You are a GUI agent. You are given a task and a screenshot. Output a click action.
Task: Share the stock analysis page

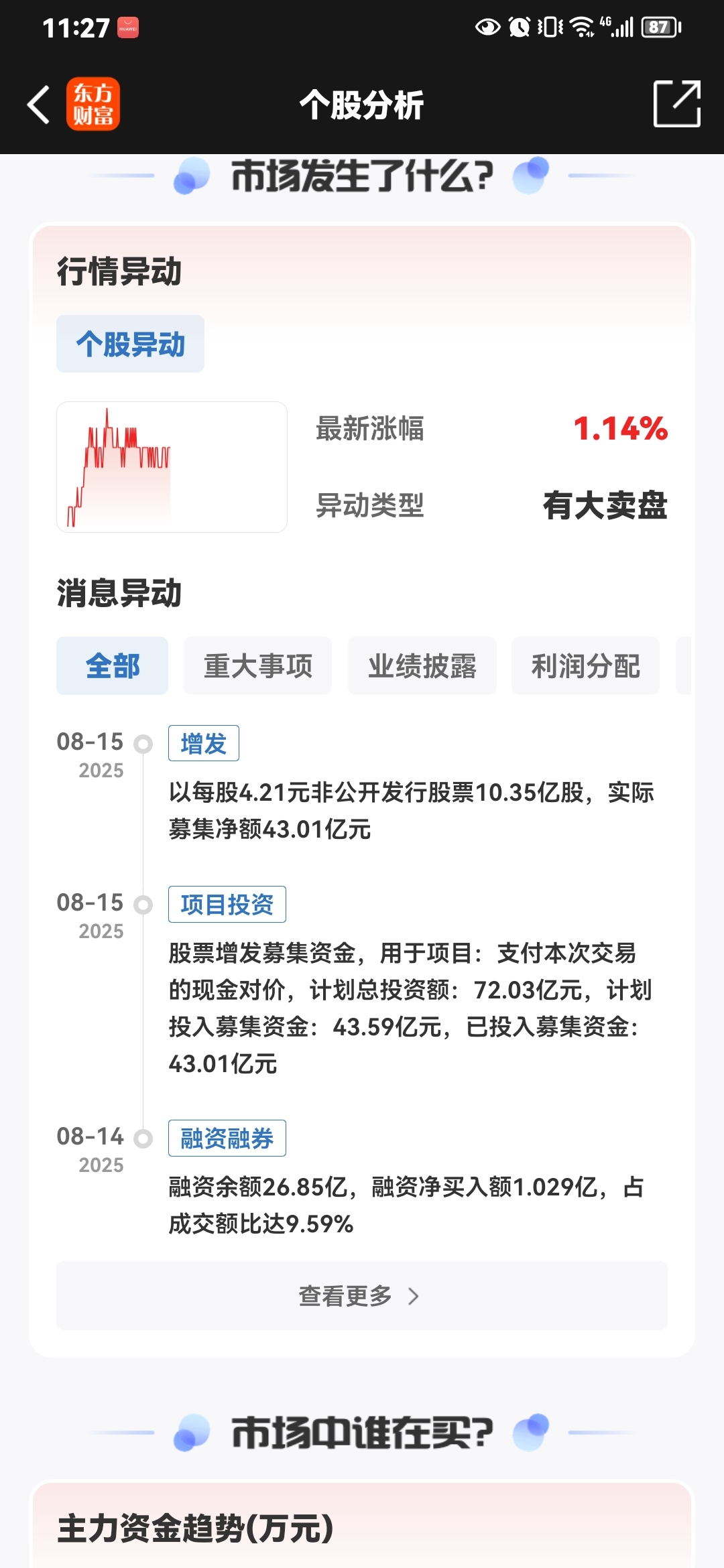(677, 104)
